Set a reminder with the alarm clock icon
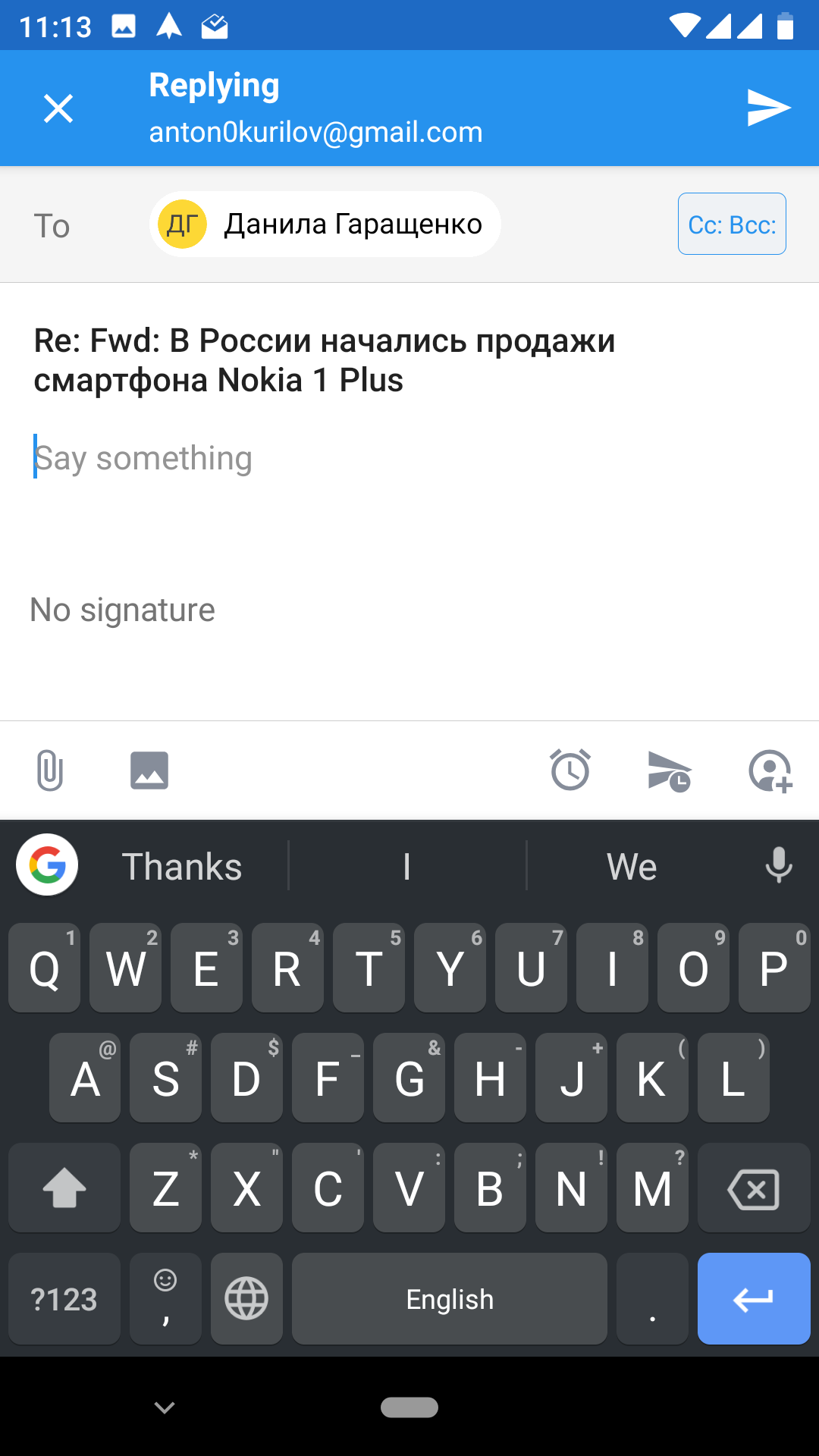This screenshot has height=1456, width=819. point(570,770)
